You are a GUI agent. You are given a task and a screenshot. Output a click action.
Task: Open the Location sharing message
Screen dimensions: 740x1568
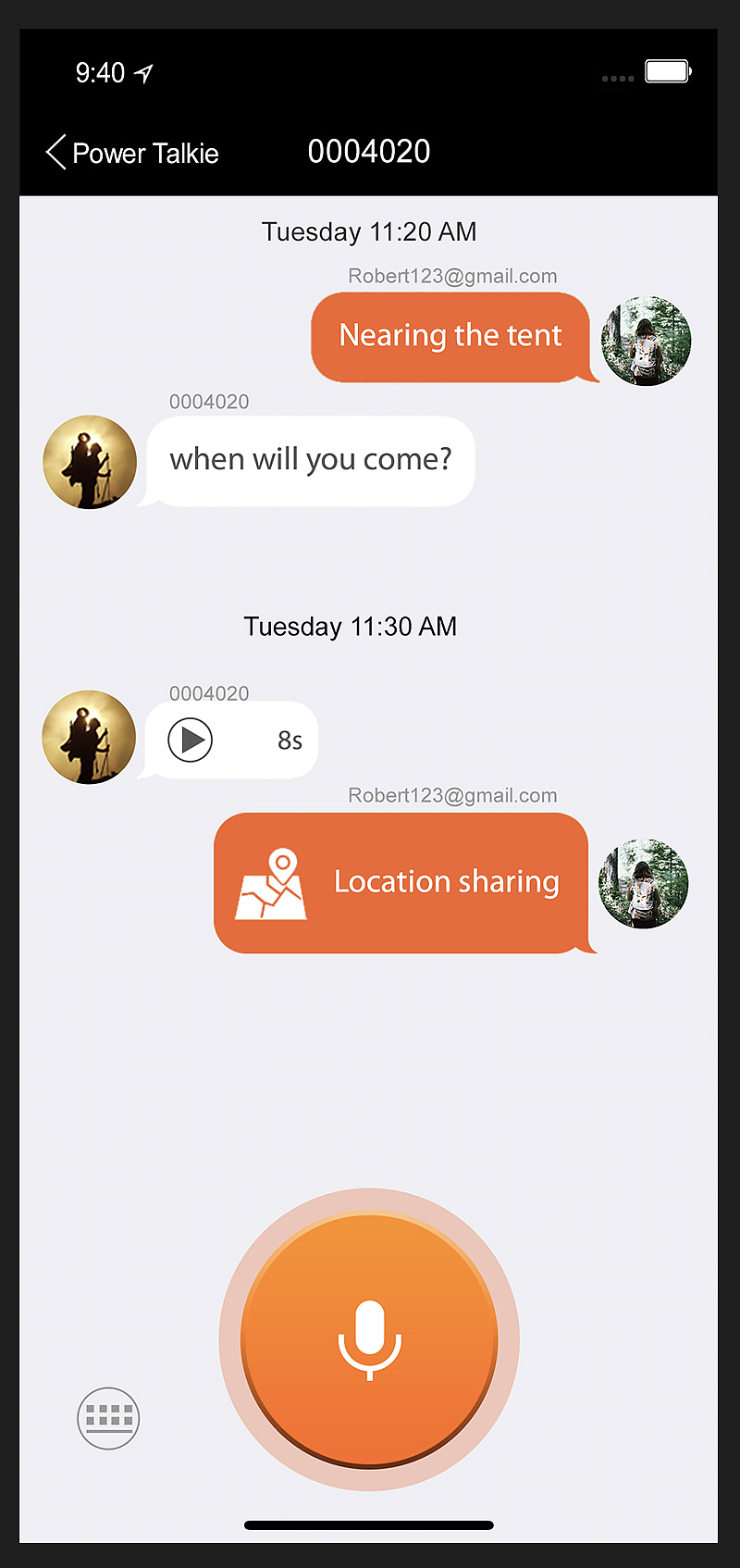tap(401, 882)
